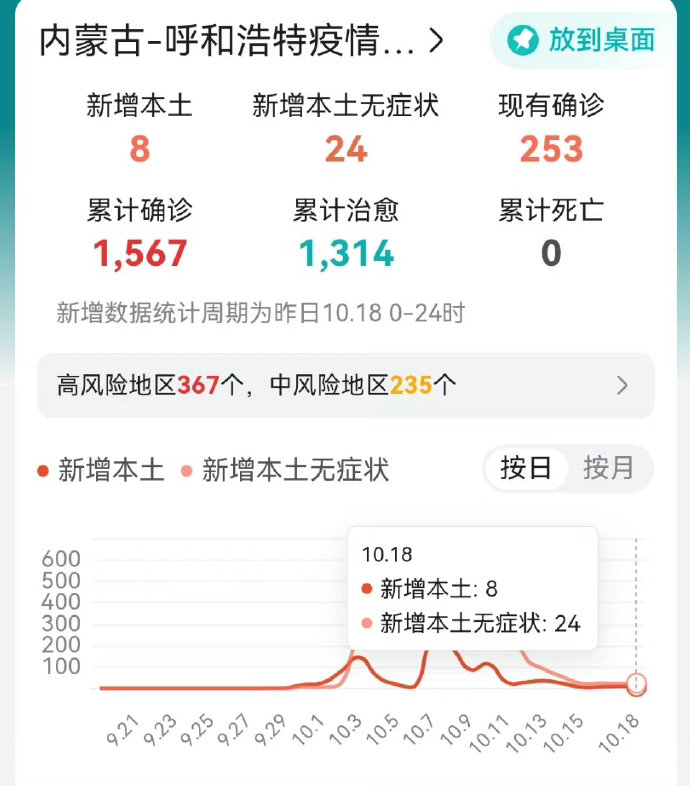
Task: Toggle the 新增本土无症状 legend series
Action: coord(284,470)
